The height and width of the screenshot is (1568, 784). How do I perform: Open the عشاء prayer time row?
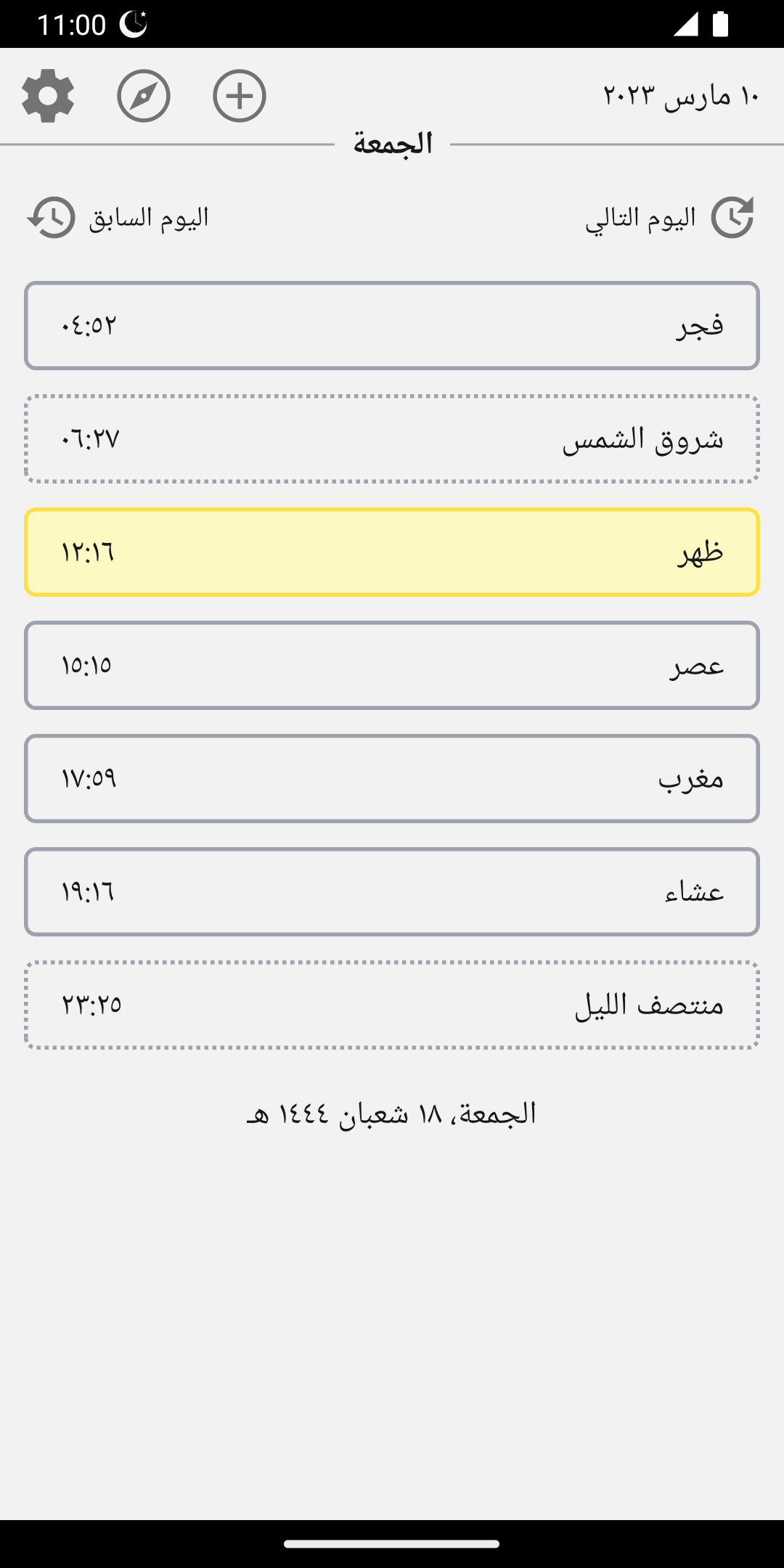(392, 892)
